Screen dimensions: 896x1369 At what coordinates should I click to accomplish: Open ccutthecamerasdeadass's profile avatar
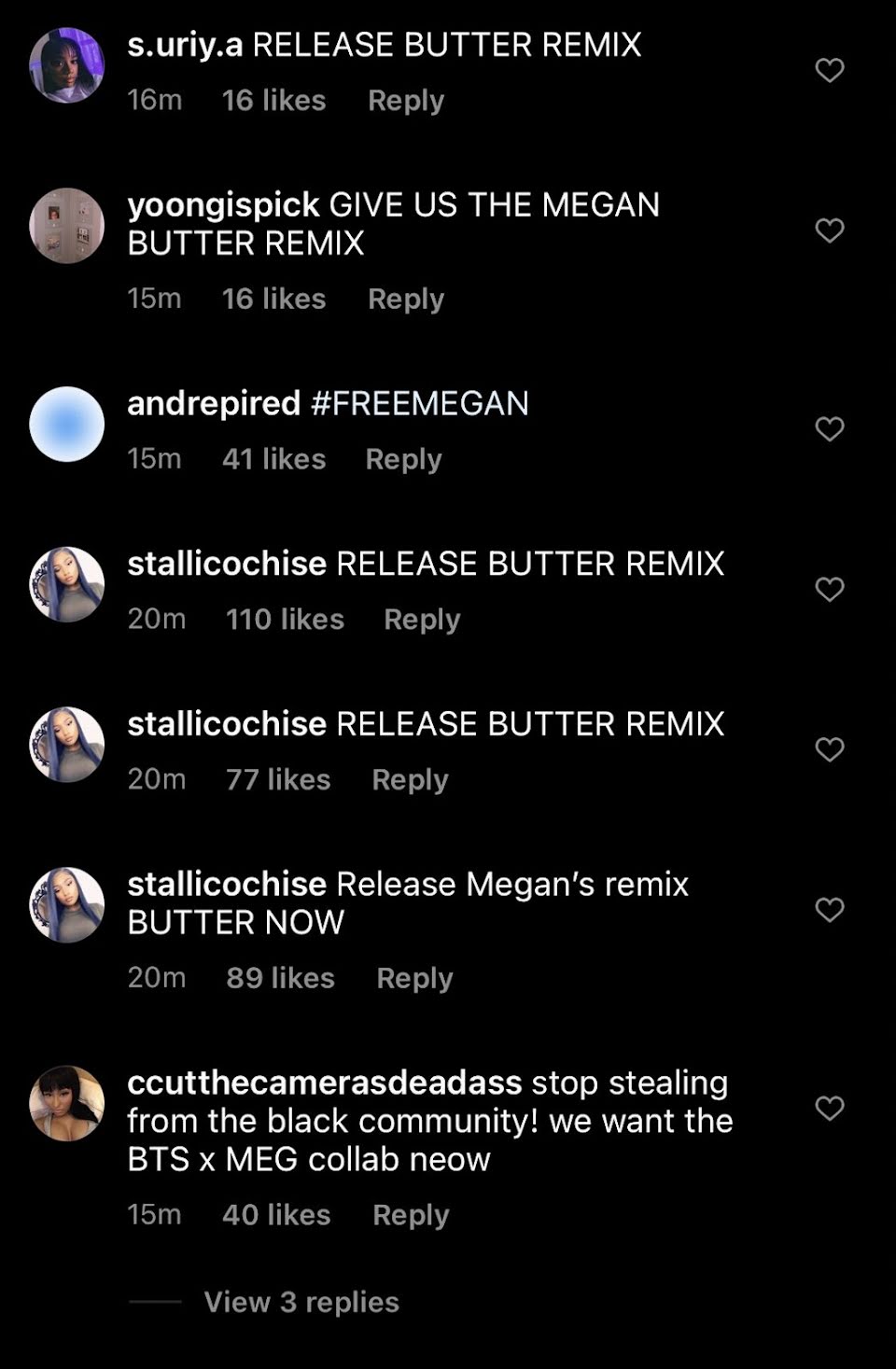(67, 1103)
